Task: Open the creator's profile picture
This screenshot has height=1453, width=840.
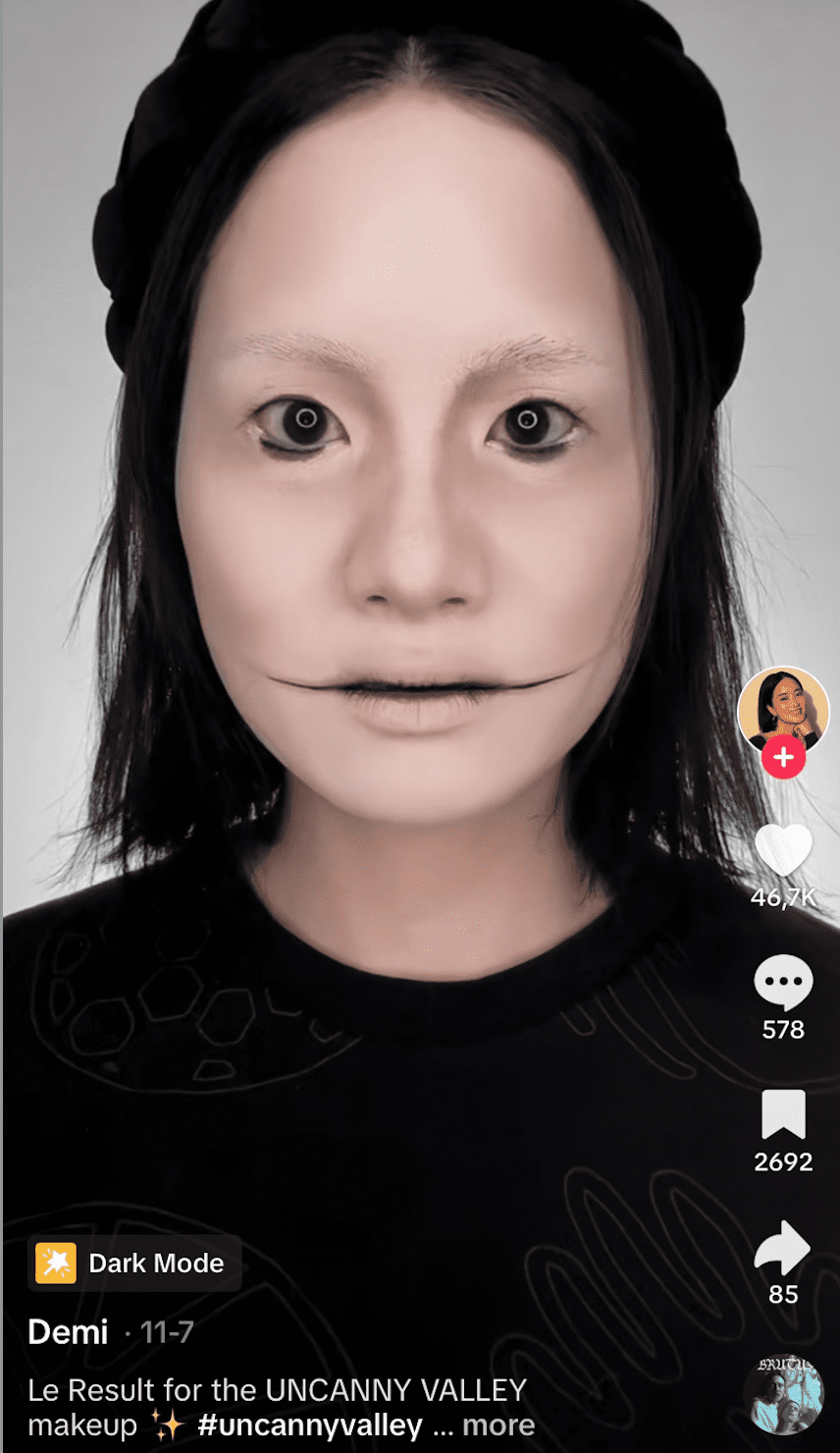Action: [782, 710]
